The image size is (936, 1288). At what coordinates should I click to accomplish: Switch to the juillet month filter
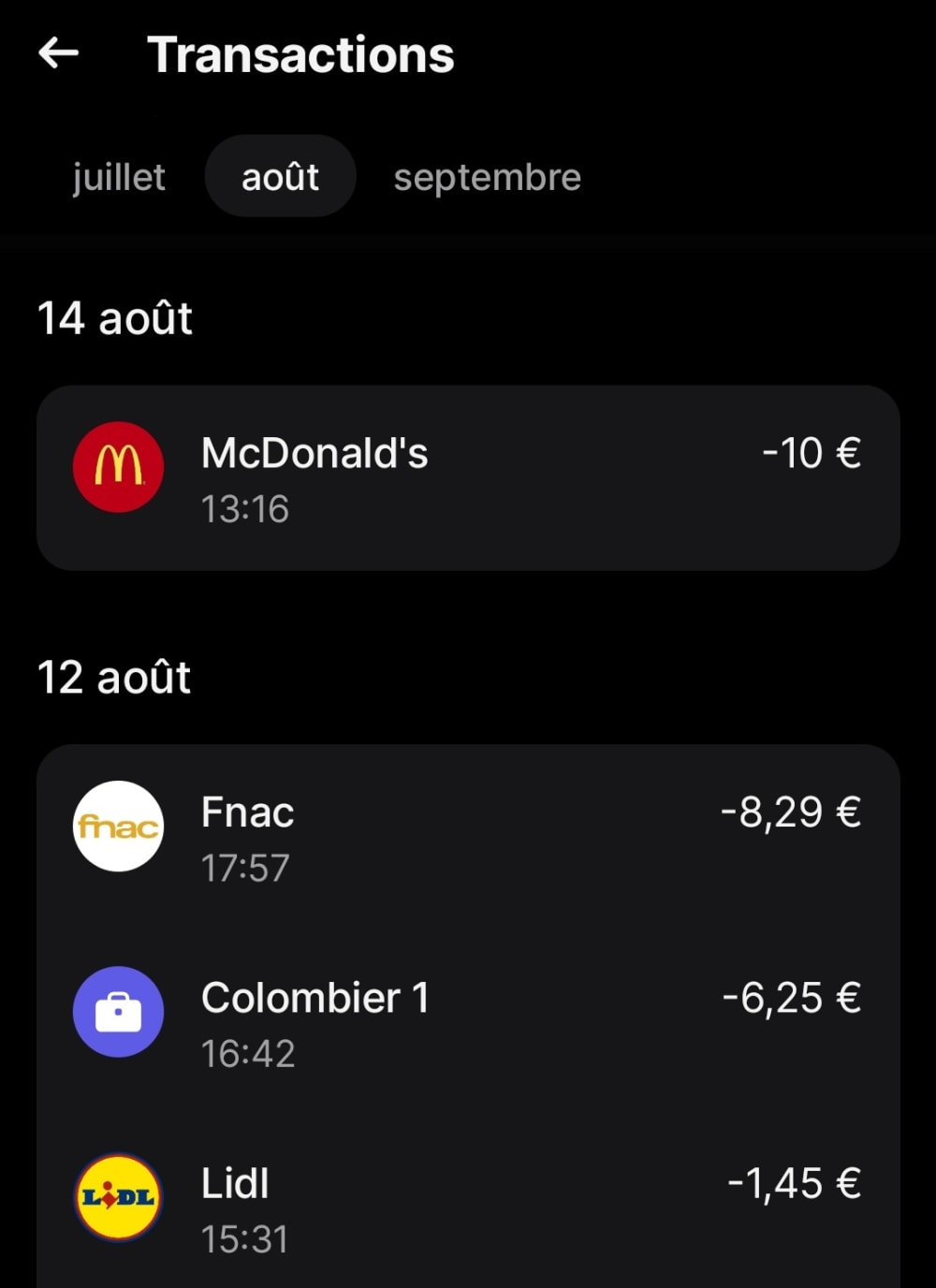pyautogui.click(x=118, y=176)
